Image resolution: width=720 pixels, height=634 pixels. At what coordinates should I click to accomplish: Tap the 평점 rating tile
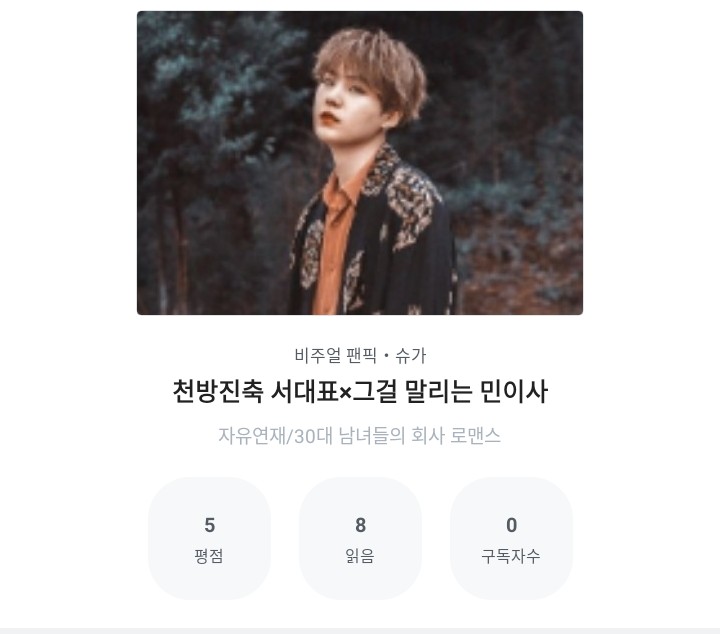(209, 539)
